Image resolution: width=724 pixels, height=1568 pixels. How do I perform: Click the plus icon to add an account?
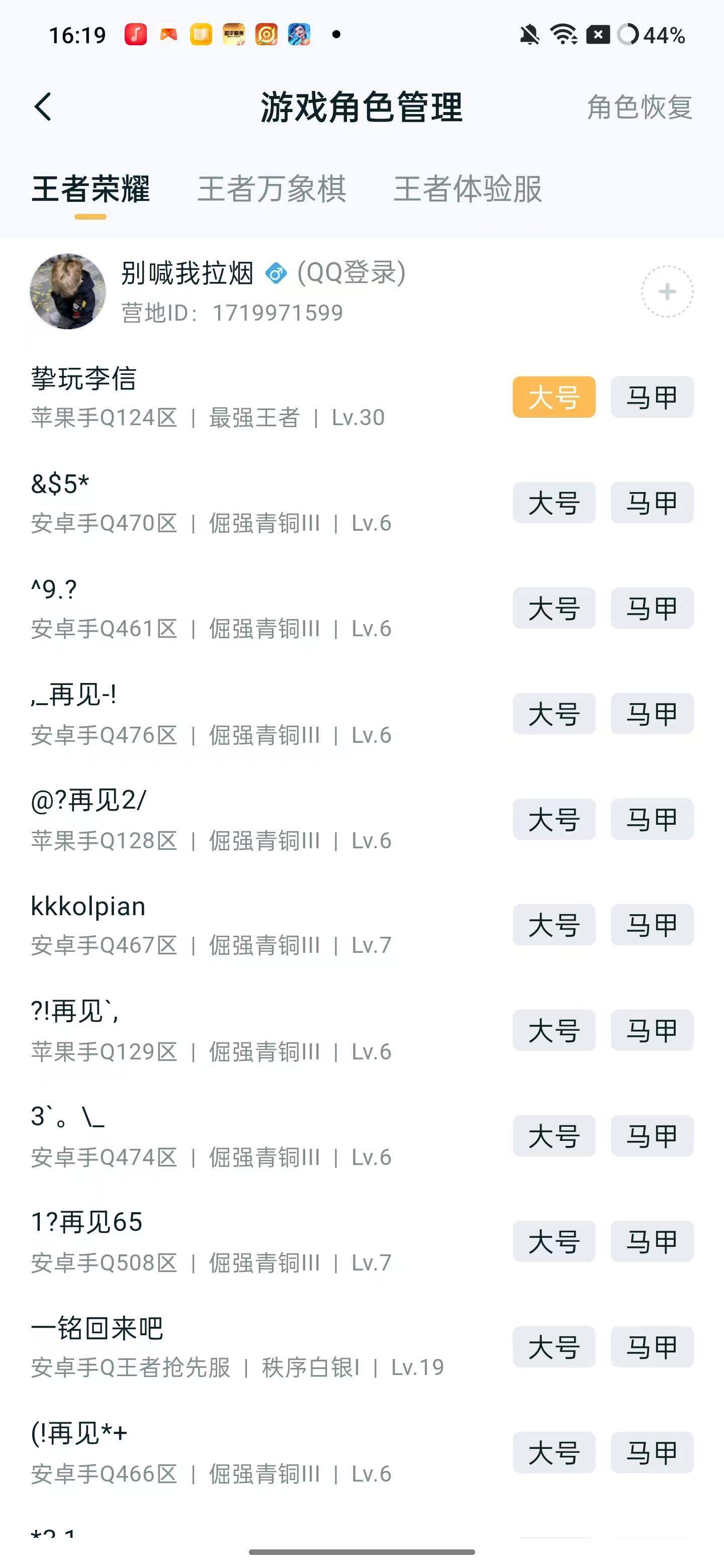click(x=667, y=291)
